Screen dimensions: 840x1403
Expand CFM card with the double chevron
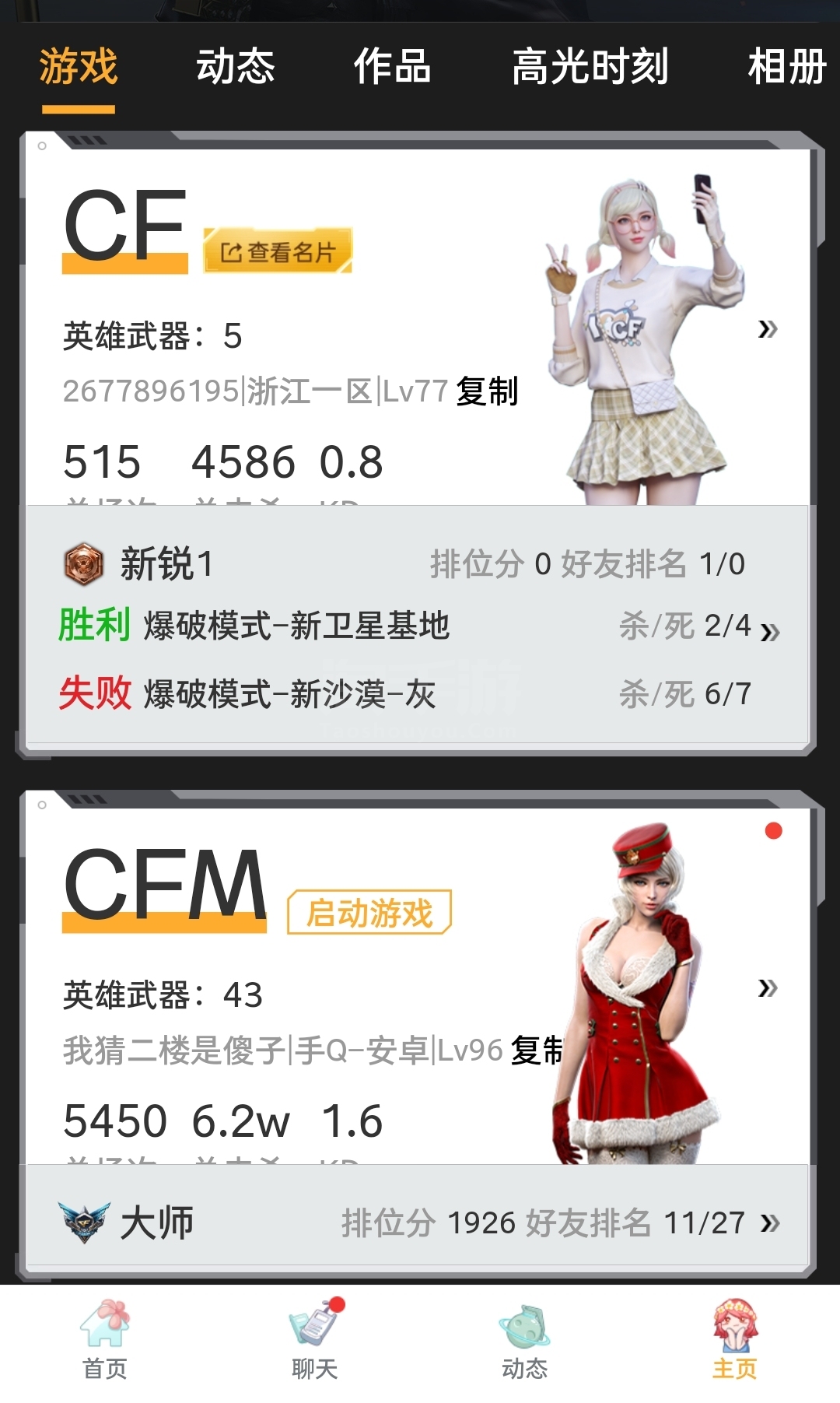(767, 988)
